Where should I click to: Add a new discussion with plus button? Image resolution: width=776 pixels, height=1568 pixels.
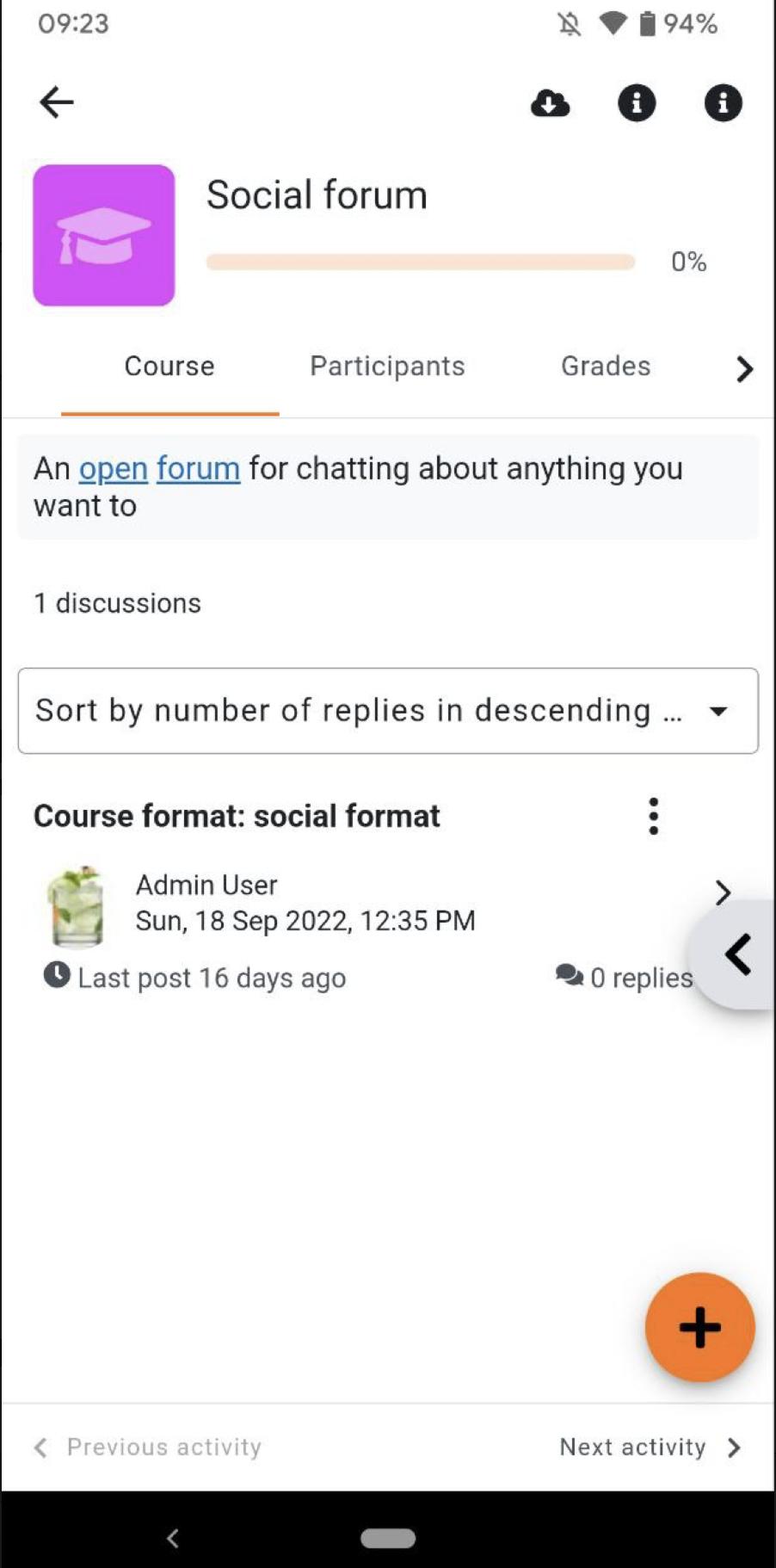coord(699,1327)
